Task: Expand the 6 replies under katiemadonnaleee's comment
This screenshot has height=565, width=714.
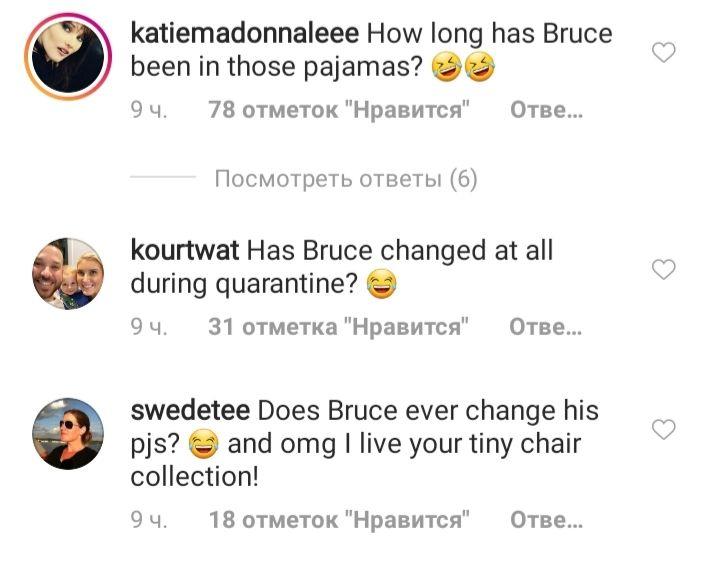Action: point(346,179)
